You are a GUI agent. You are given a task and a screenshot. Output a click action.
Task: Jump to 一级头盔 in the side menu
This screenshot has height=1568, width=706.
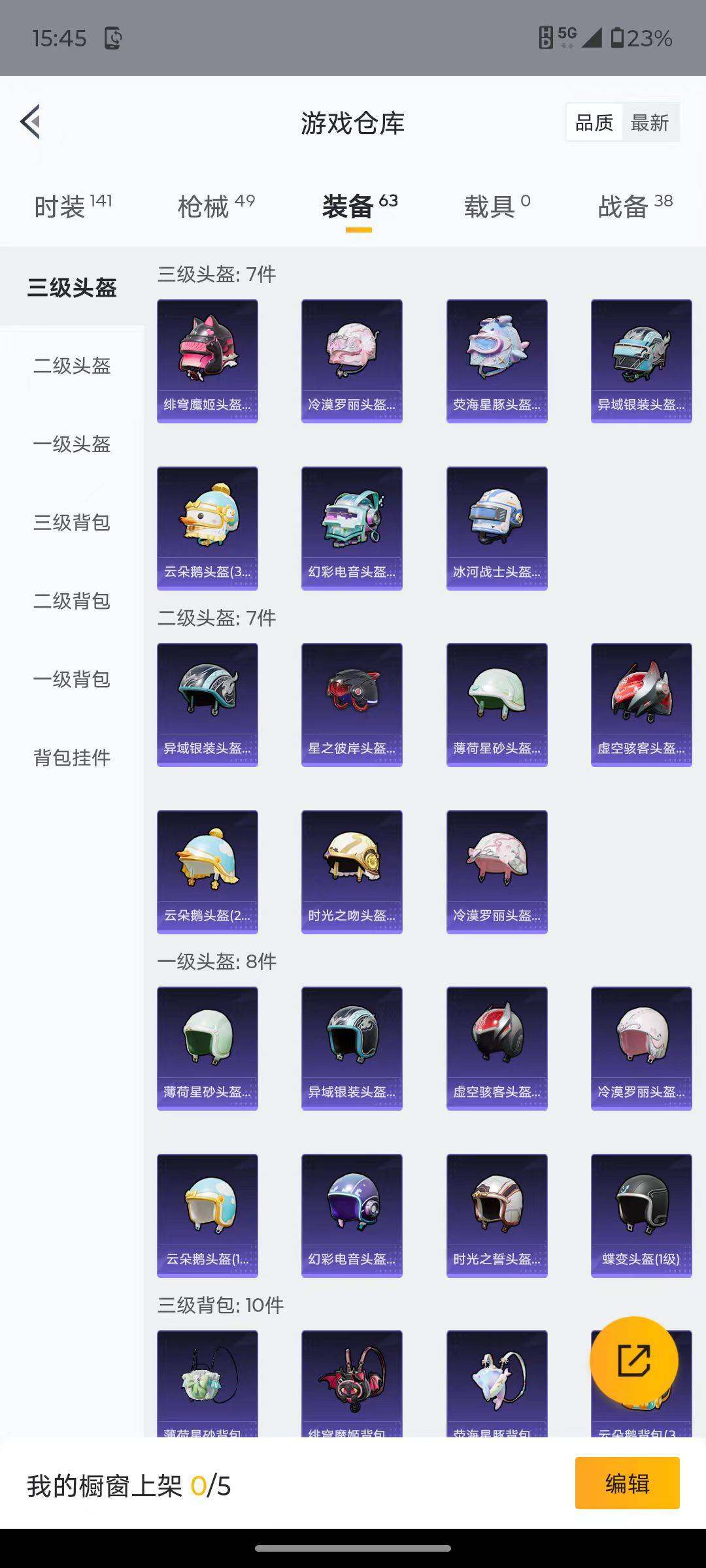coord(72,444)
